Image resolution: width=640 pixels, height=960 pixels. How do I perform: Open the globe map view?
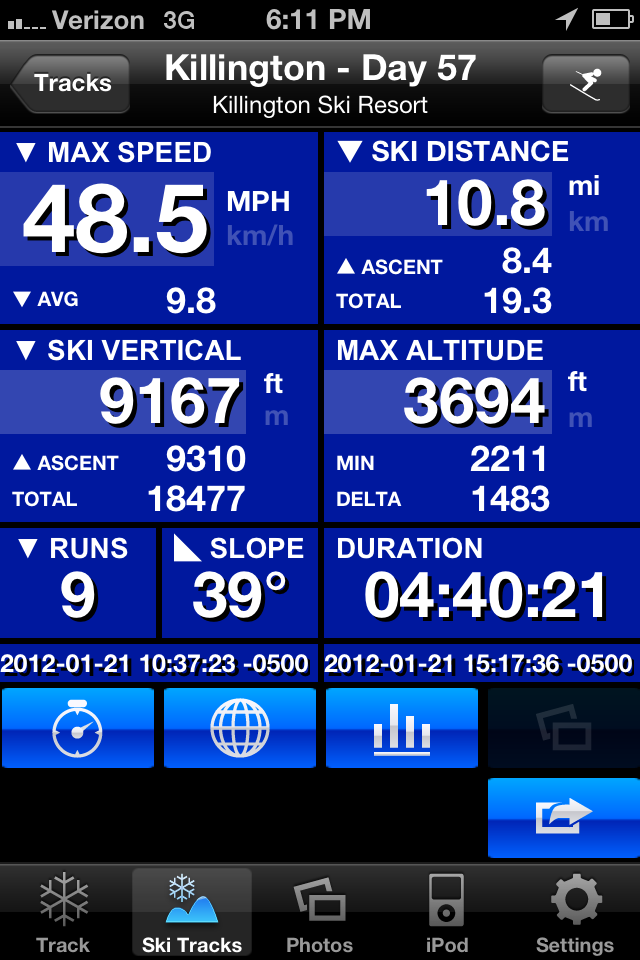point(240,727)
